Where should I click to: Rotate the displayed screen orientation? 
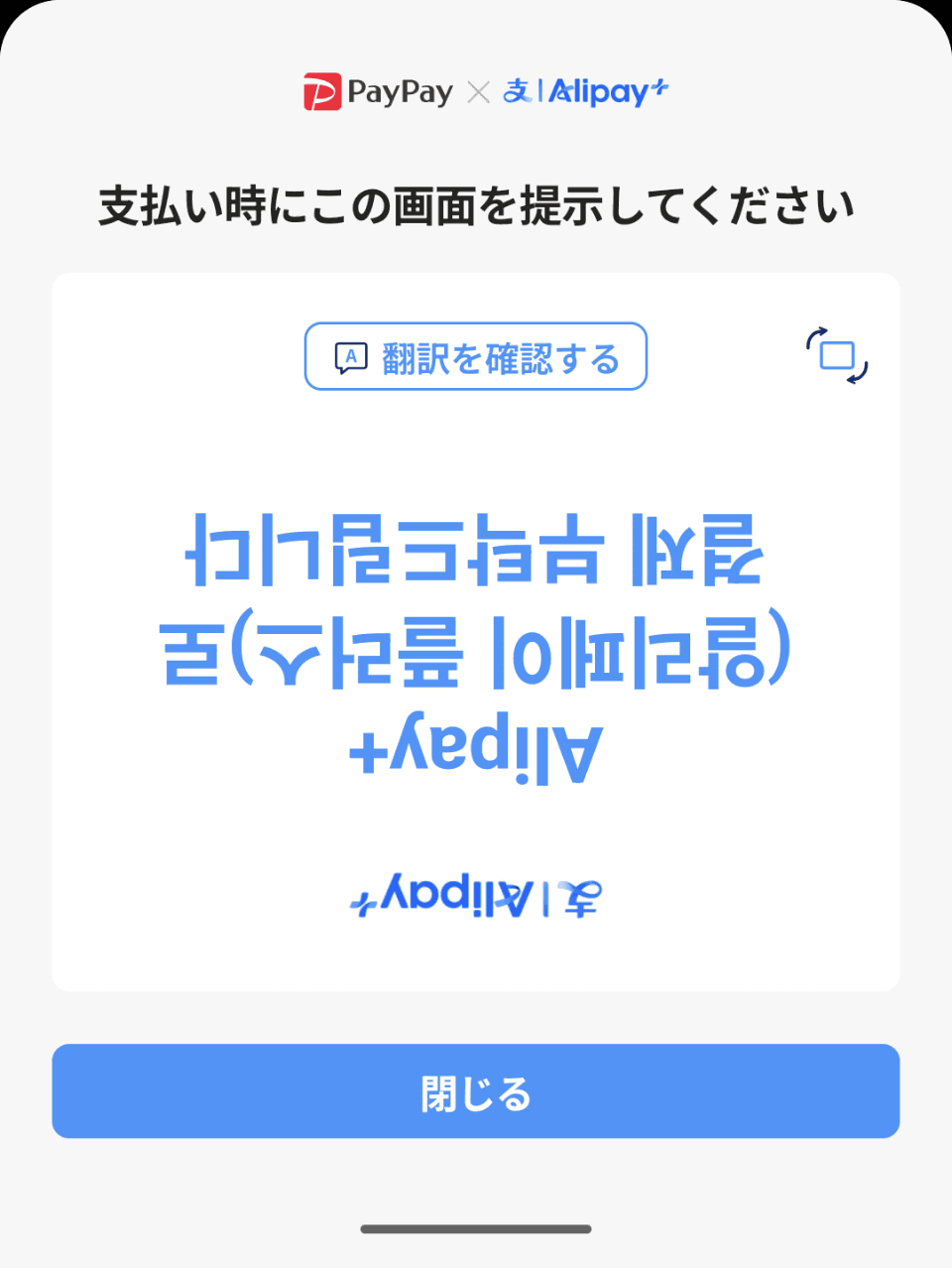pyautogui.click(x=837, y=355)
